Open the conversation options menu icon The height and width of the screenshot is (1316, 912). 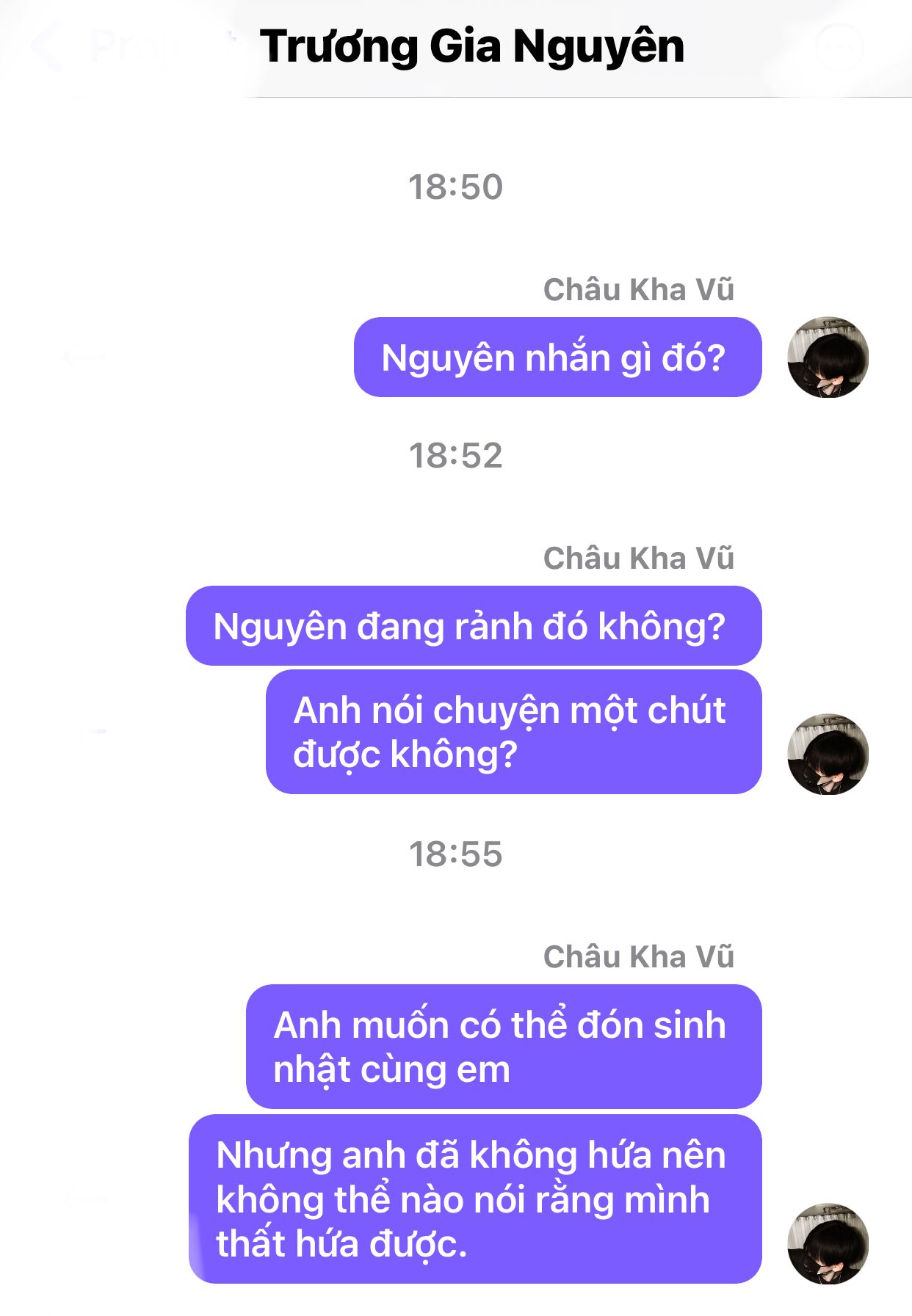coord(839,46)
